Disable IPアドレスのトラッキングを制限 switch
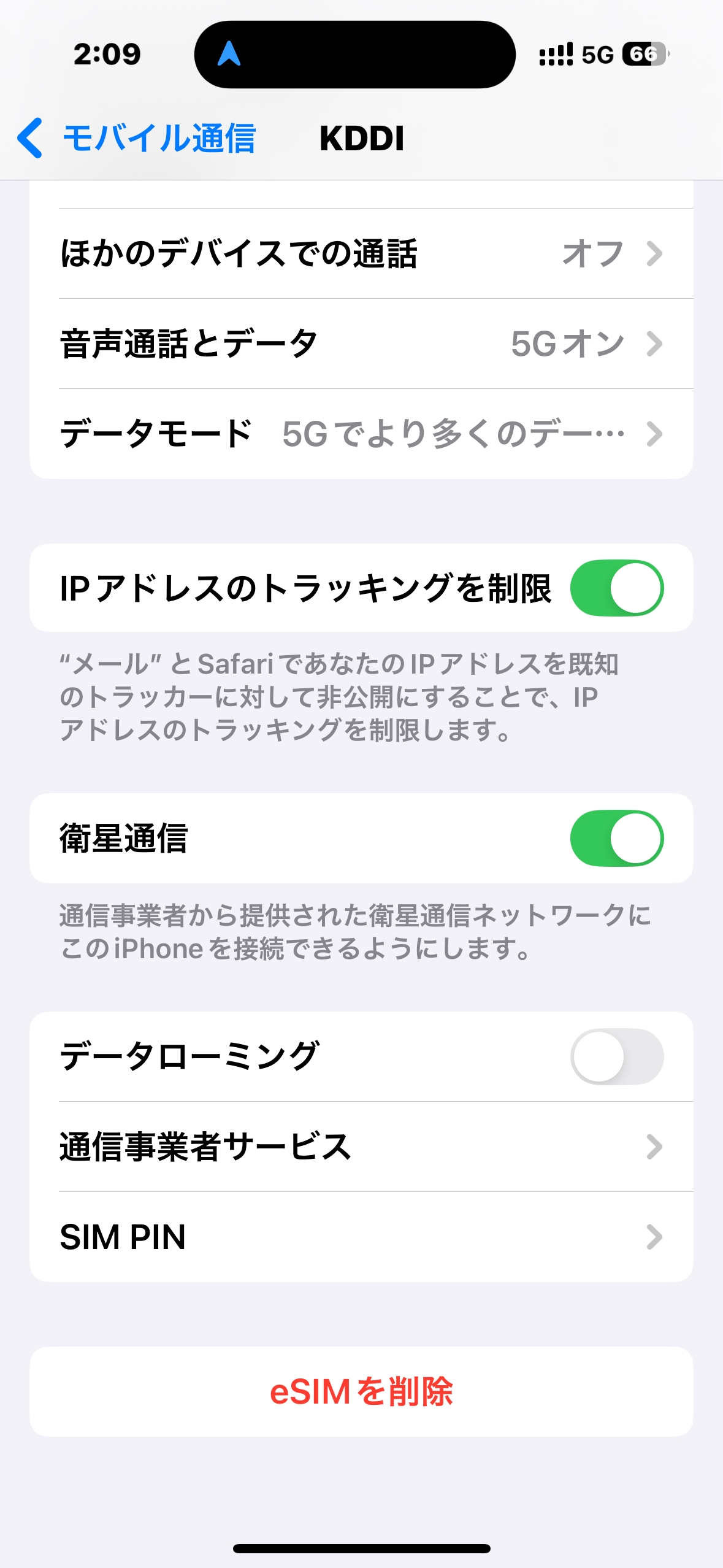This screenshot has width=723, height=1568. point(616,588)
